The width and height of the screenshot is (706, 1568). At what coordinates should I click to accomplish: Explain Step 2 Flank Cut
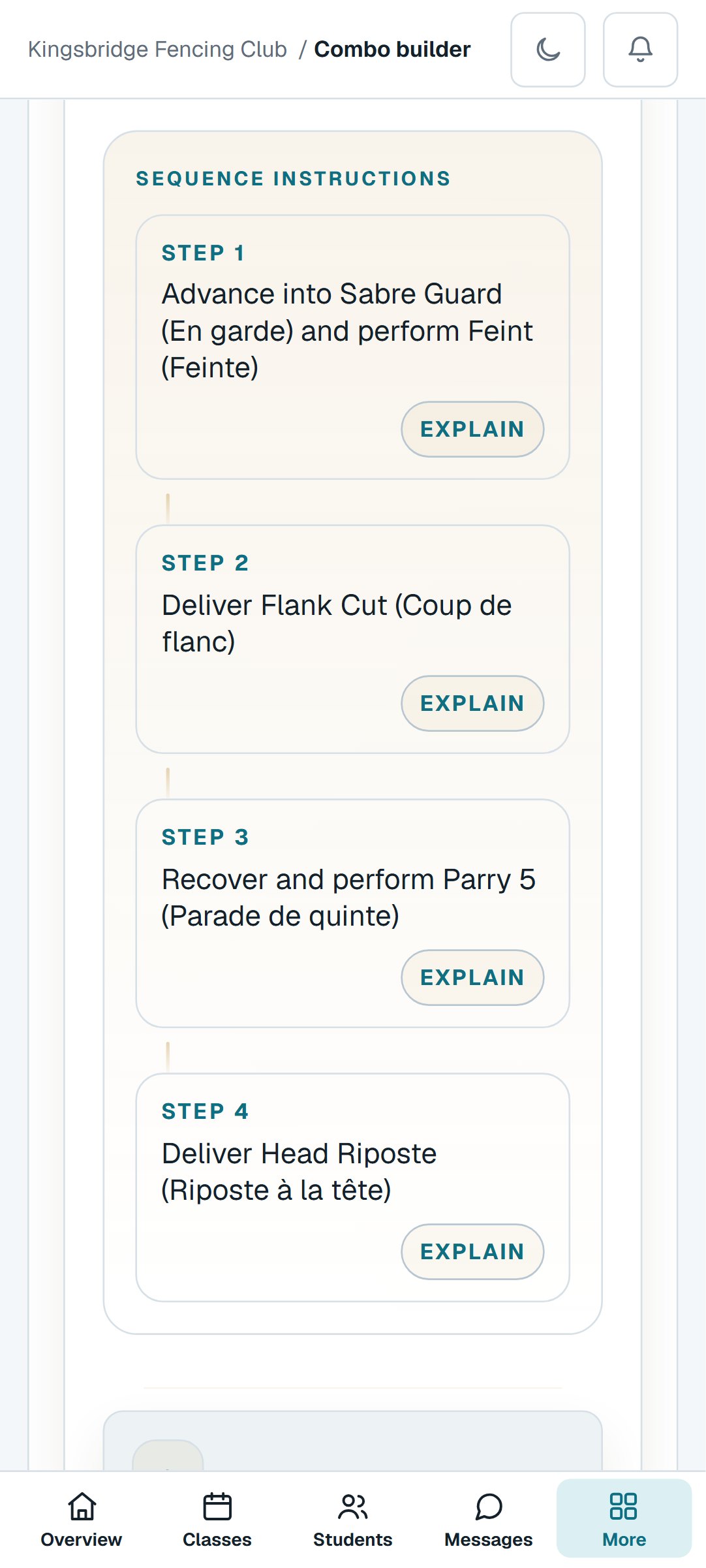[472, 703]
